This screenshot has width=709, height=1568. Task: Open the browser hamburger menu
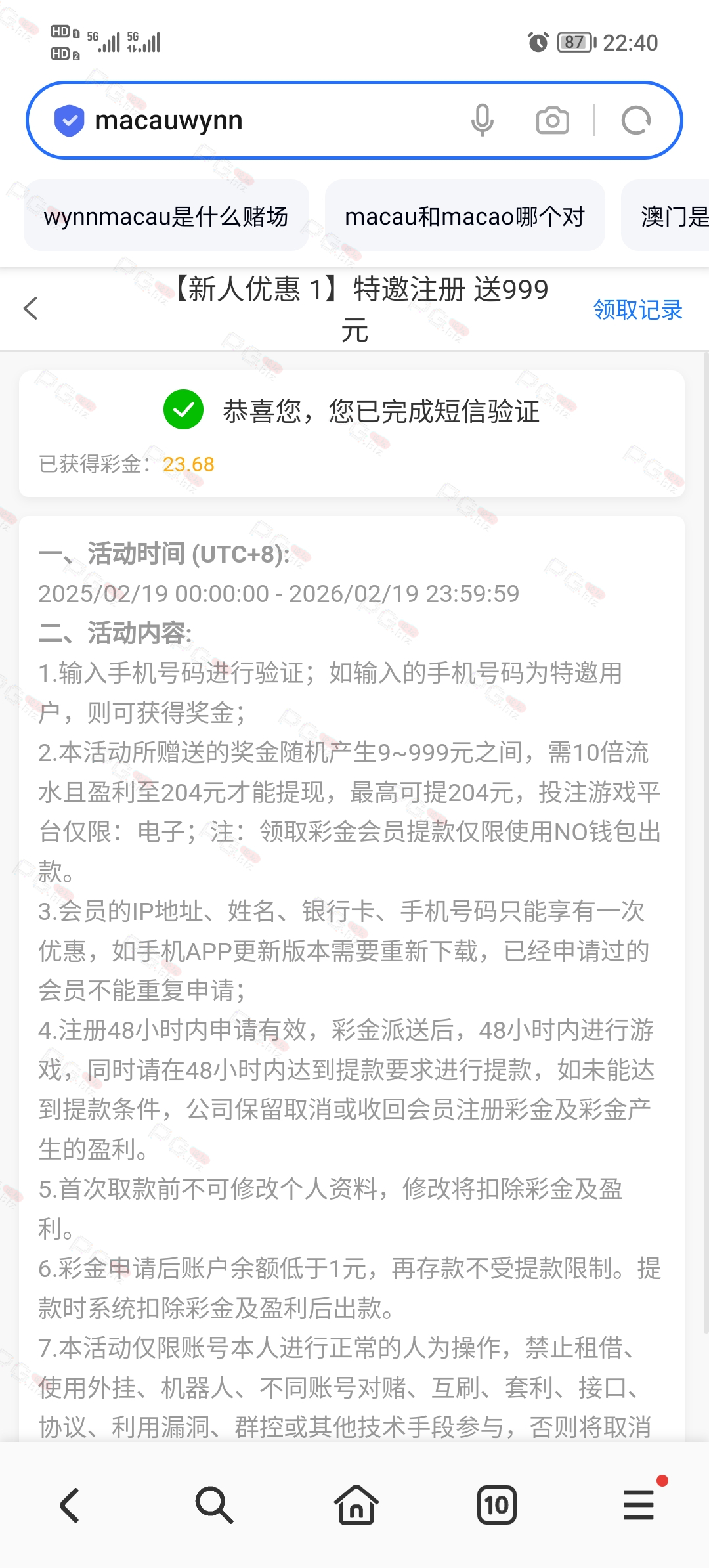pyautogui.click(x=639, y=1504)
